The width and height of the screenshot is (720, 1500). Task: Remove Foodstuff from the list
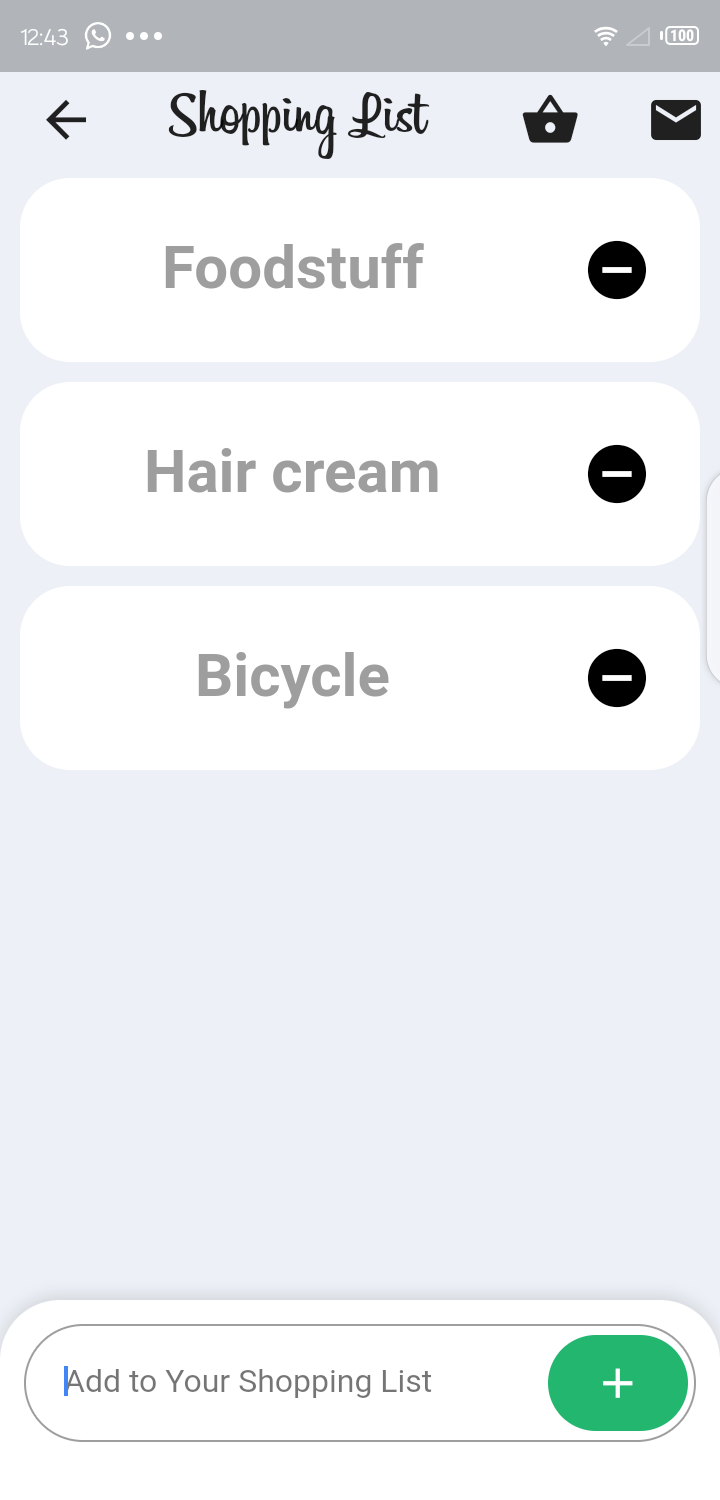click(x=617, y=270)
